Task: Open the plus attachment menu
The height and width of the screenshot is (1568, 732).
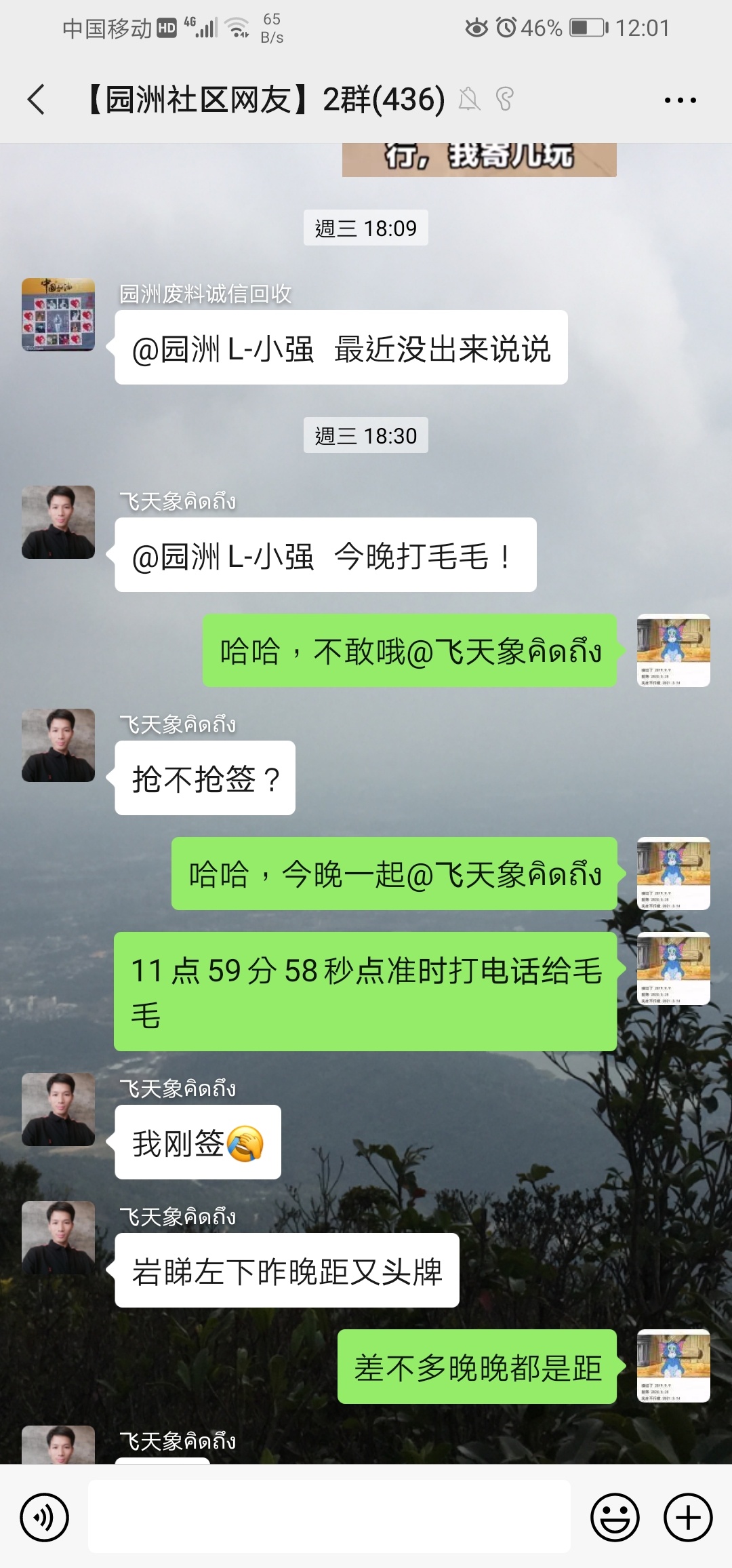Action: (688, 1516)
